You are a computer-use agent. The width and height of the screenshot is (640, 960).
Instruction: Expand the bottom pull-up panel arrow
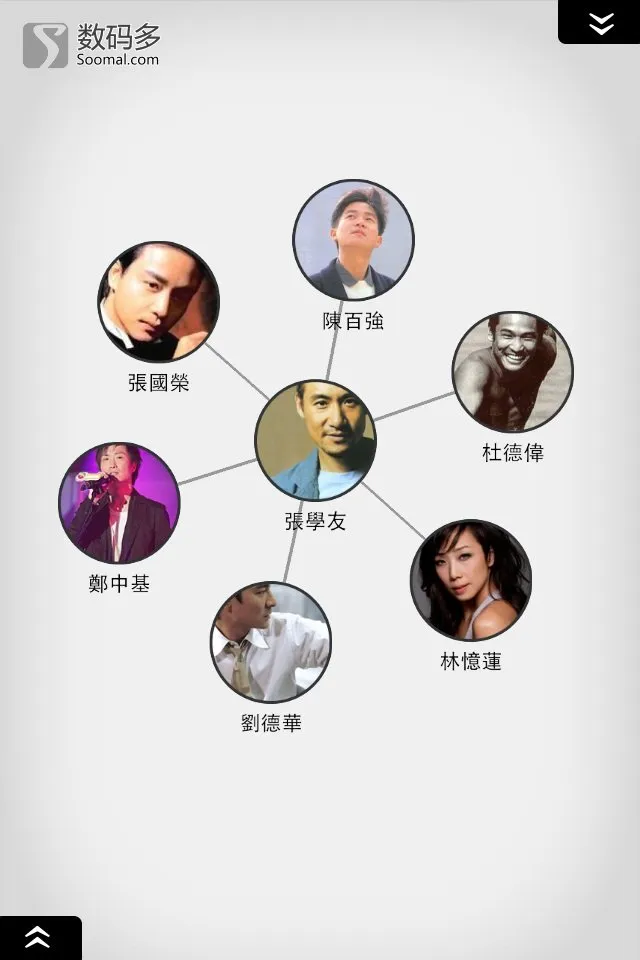[x=38, y=937]
